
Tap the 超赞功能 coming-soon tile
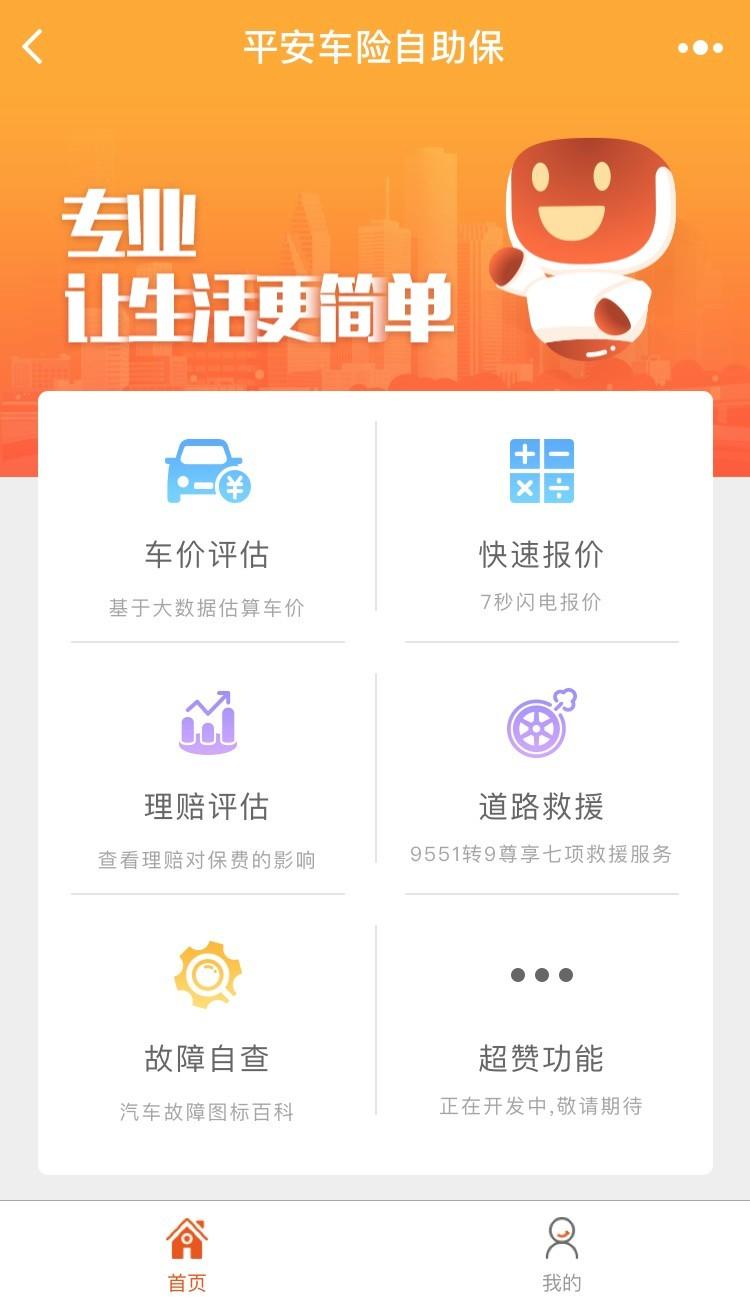(541, 1030)
